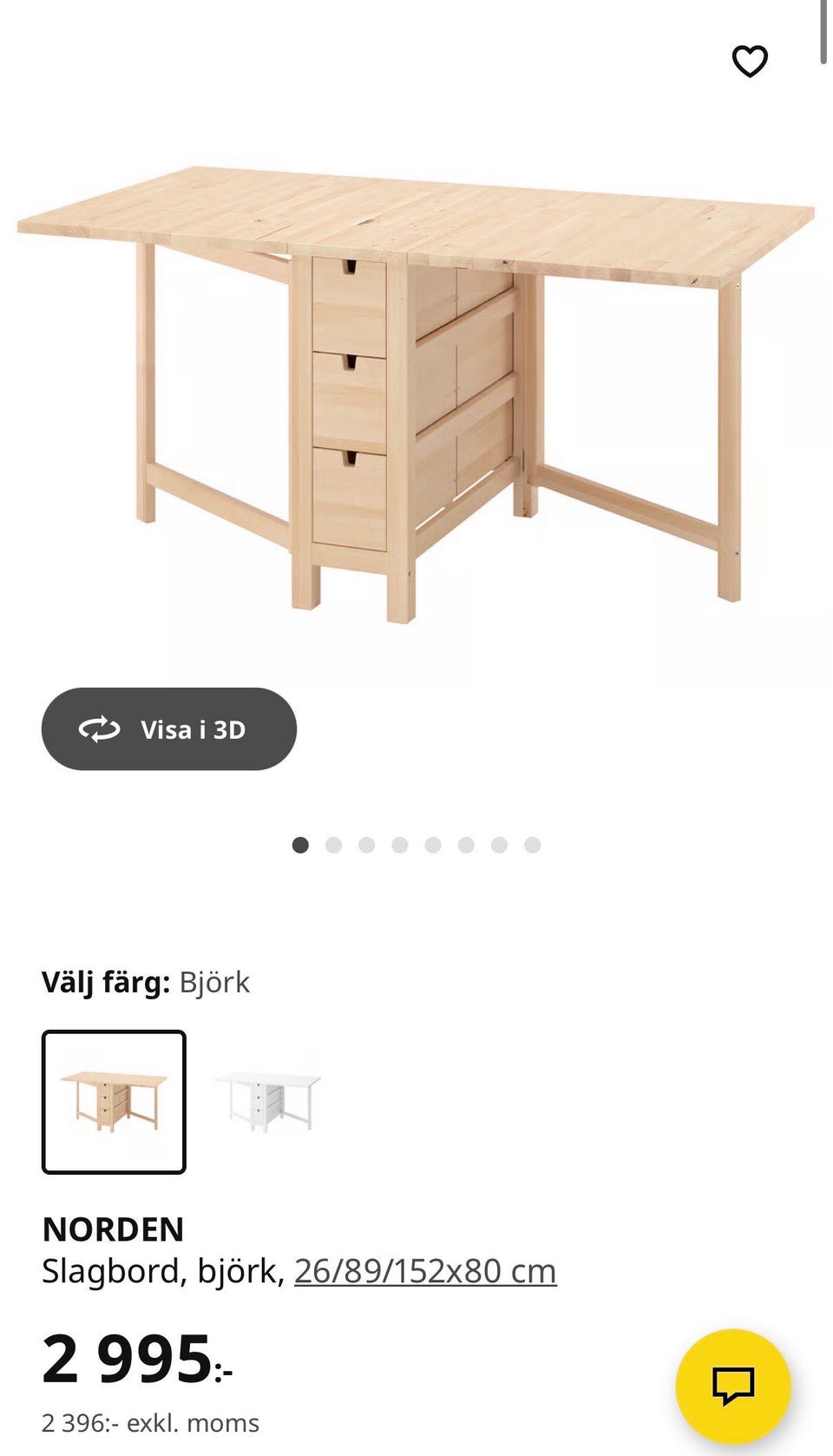Screen dimensions: 833x1456
Task: Click the 3D rotation arrows icon
Action: [x=98, y=729]
